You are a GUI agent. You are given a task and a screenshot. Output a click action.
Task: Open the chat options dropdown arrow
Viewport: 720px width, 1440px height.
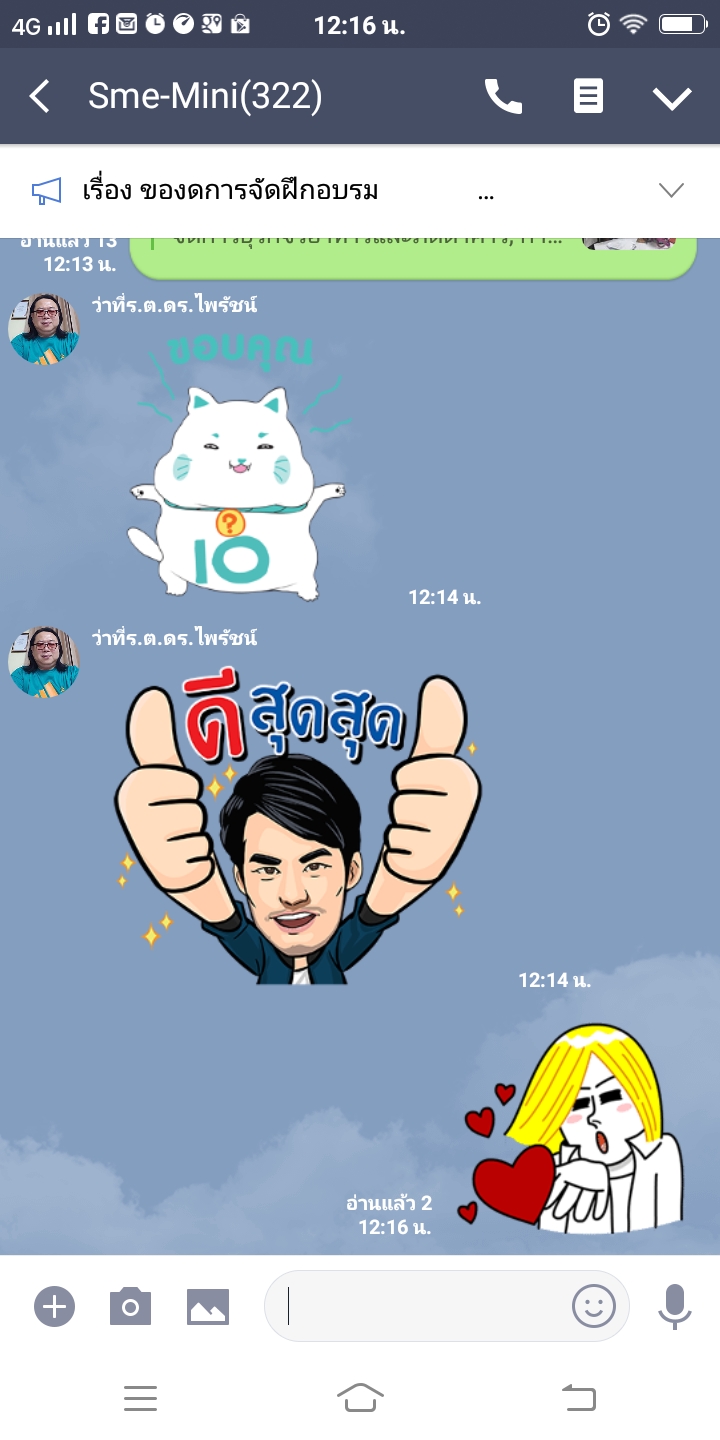click(x=672, y=97)
